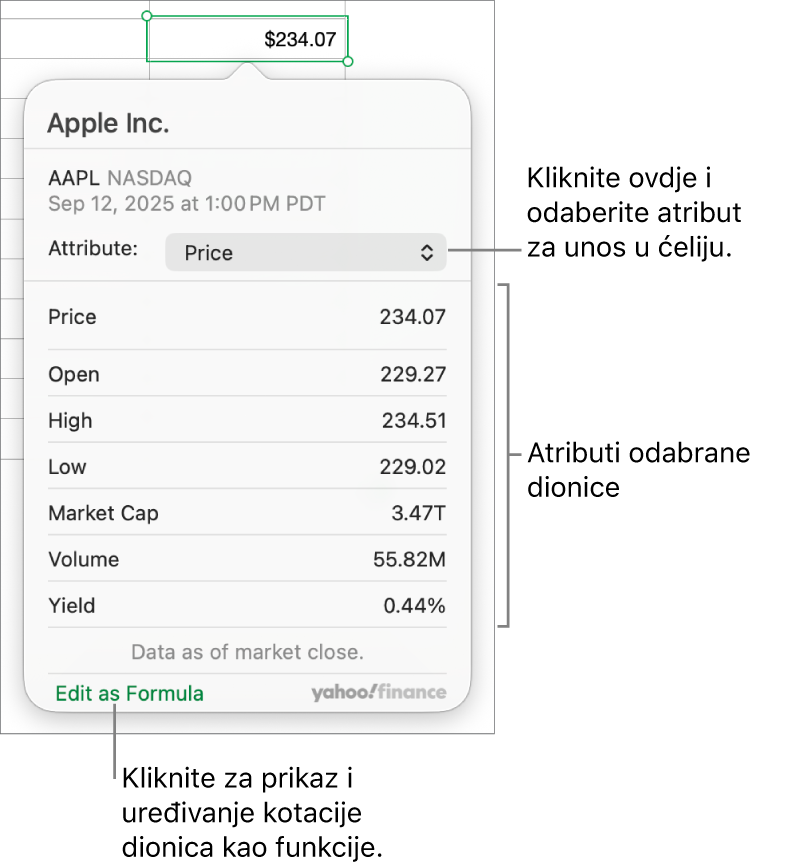Select Price from the Attribute dropdown

pos(305,252)
